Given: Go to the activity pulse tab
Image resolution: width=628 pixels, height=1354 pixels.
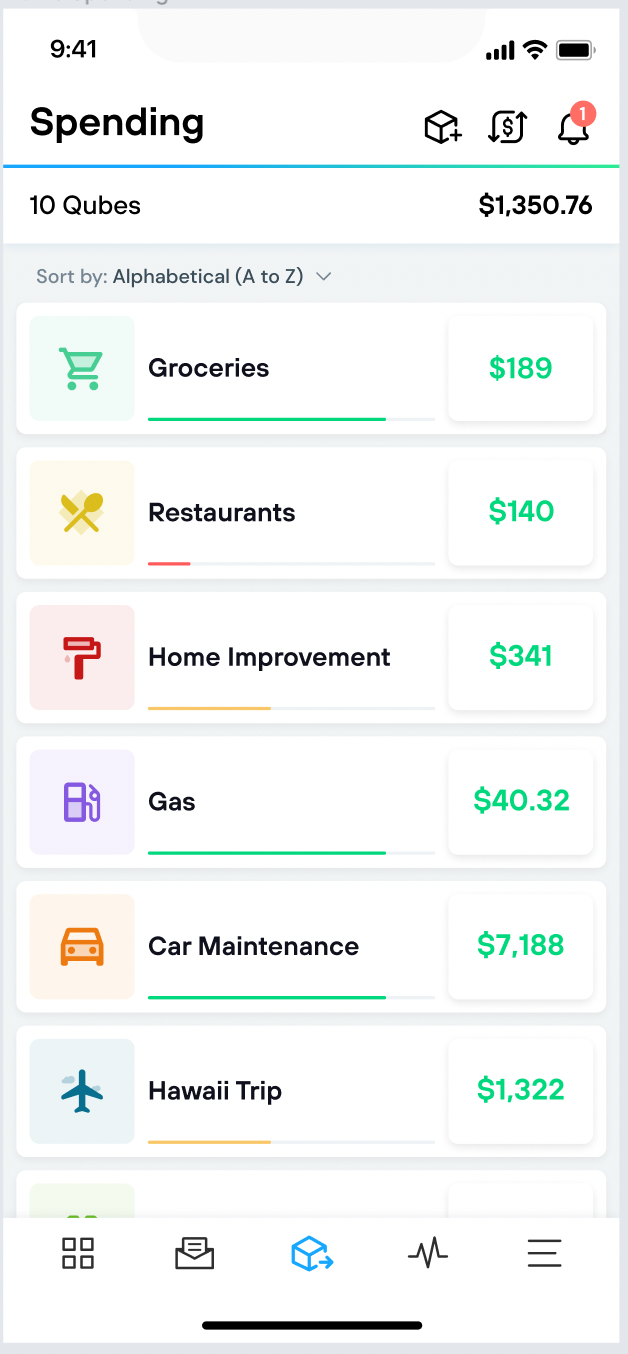Looking at the screenshot, I should tap(428, 1253).
